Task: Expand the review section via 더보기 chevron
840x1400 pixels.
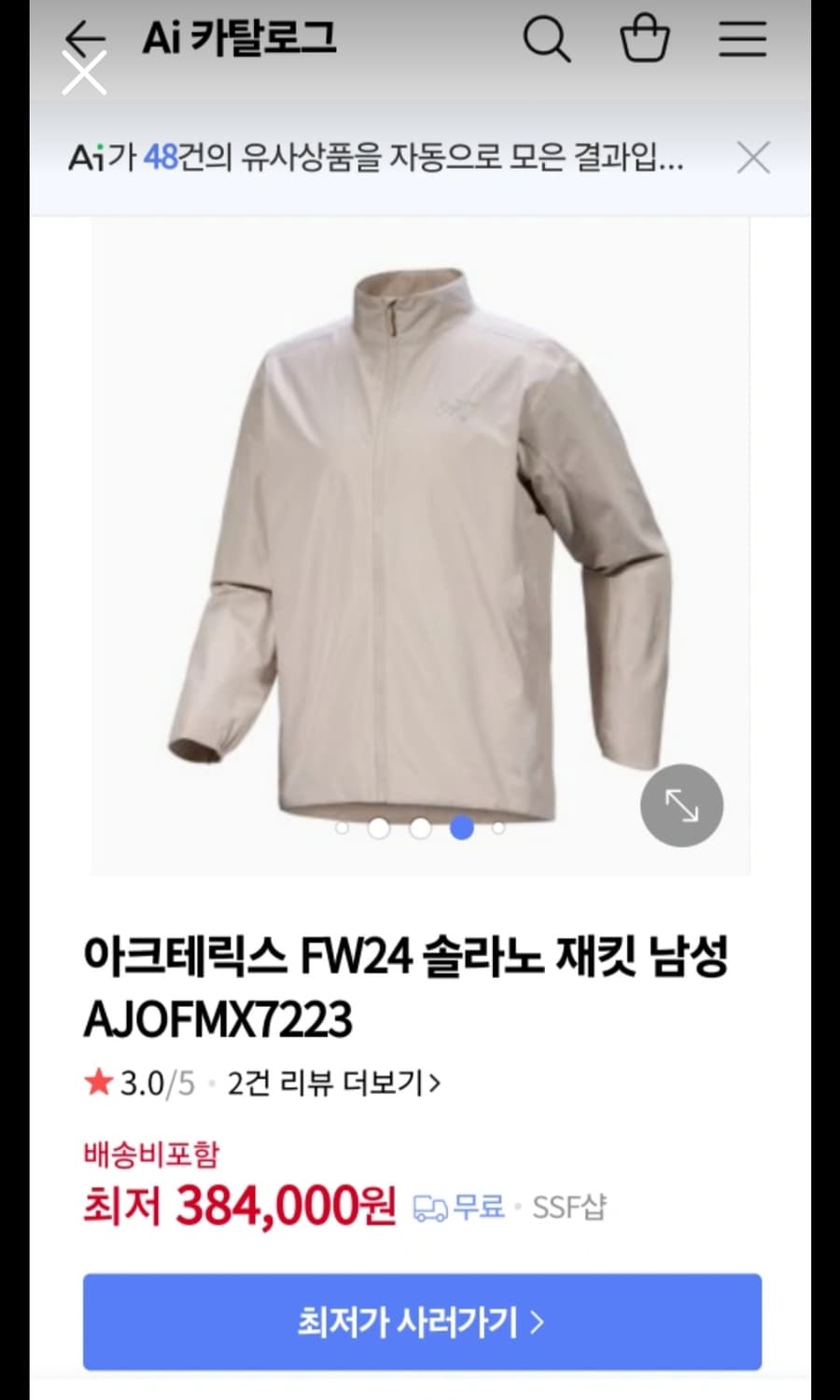Action: pos(436,1082)
